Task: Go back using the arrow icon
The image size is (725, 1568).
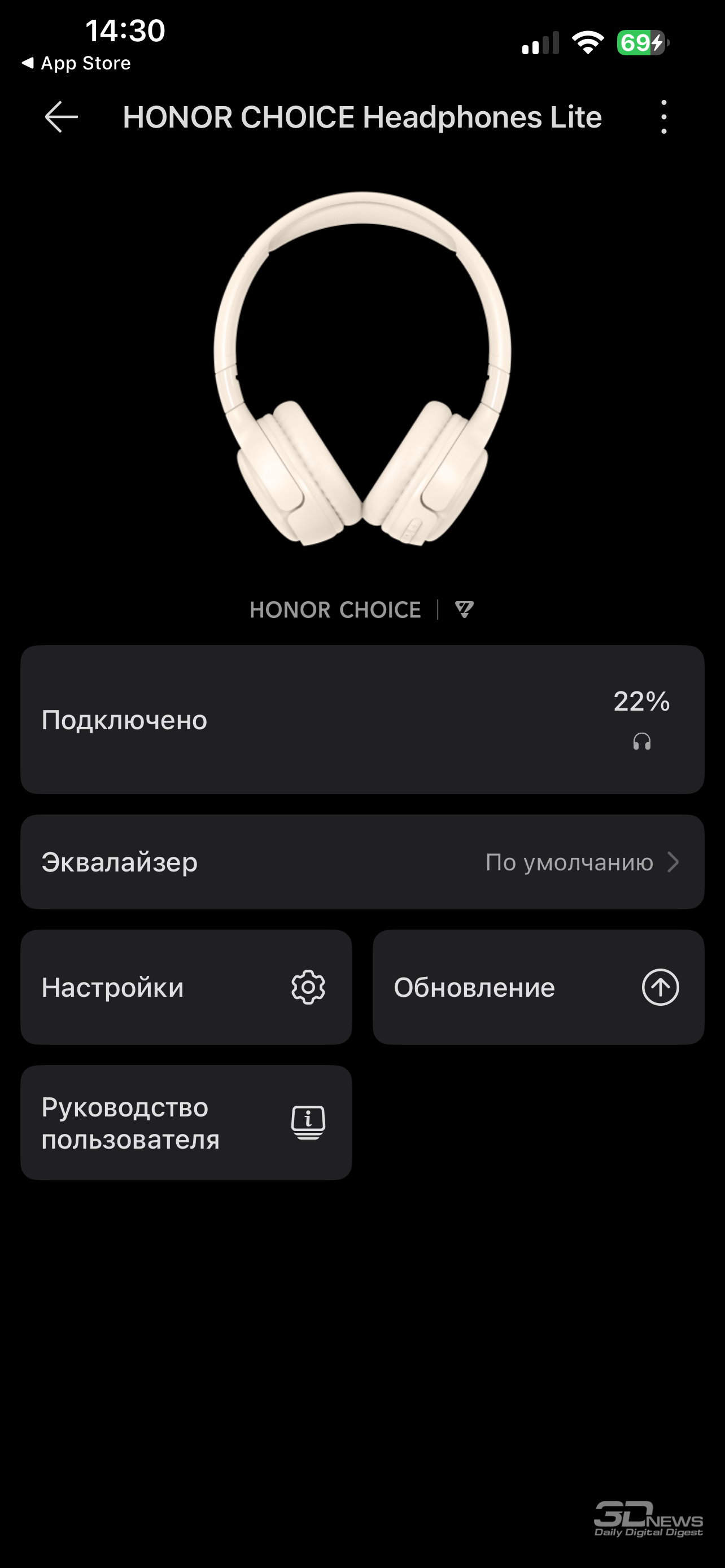Action: (62, 117)
